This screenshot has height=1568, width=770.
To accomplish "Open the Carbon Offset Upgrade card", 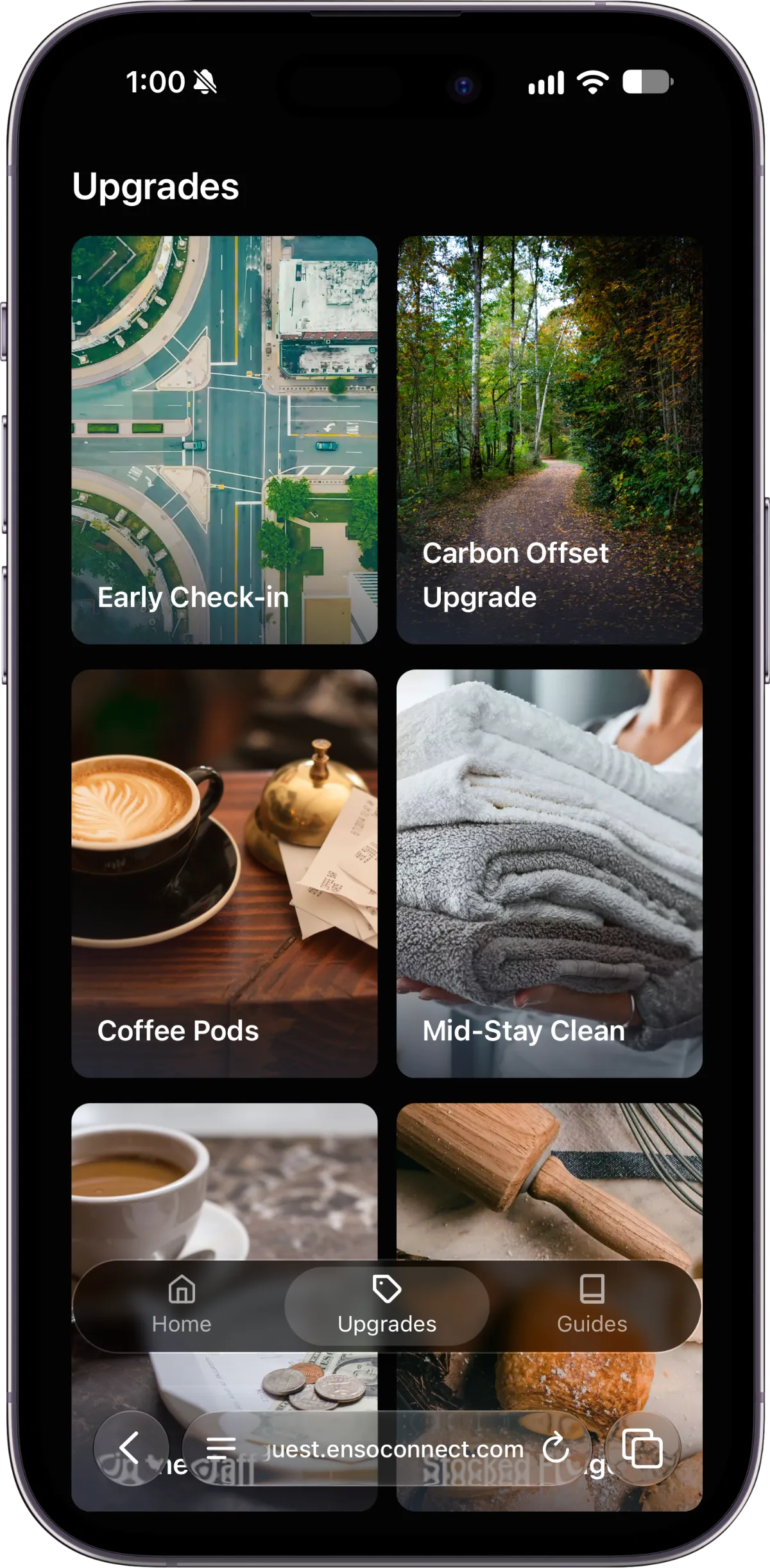I will (x=549, y=440).
